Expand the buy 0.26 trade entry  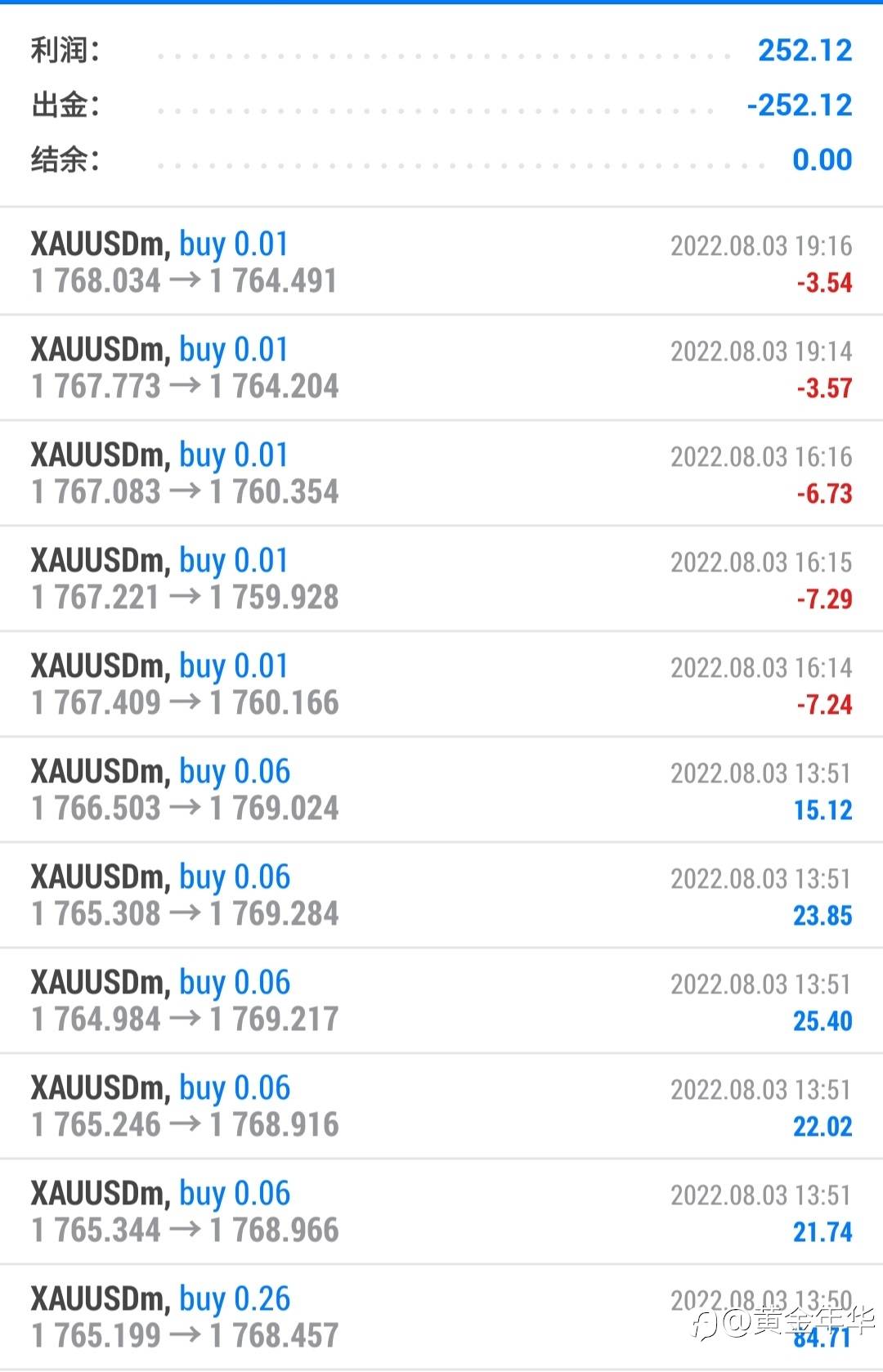pyautogui.click(x=441, y=1317)
